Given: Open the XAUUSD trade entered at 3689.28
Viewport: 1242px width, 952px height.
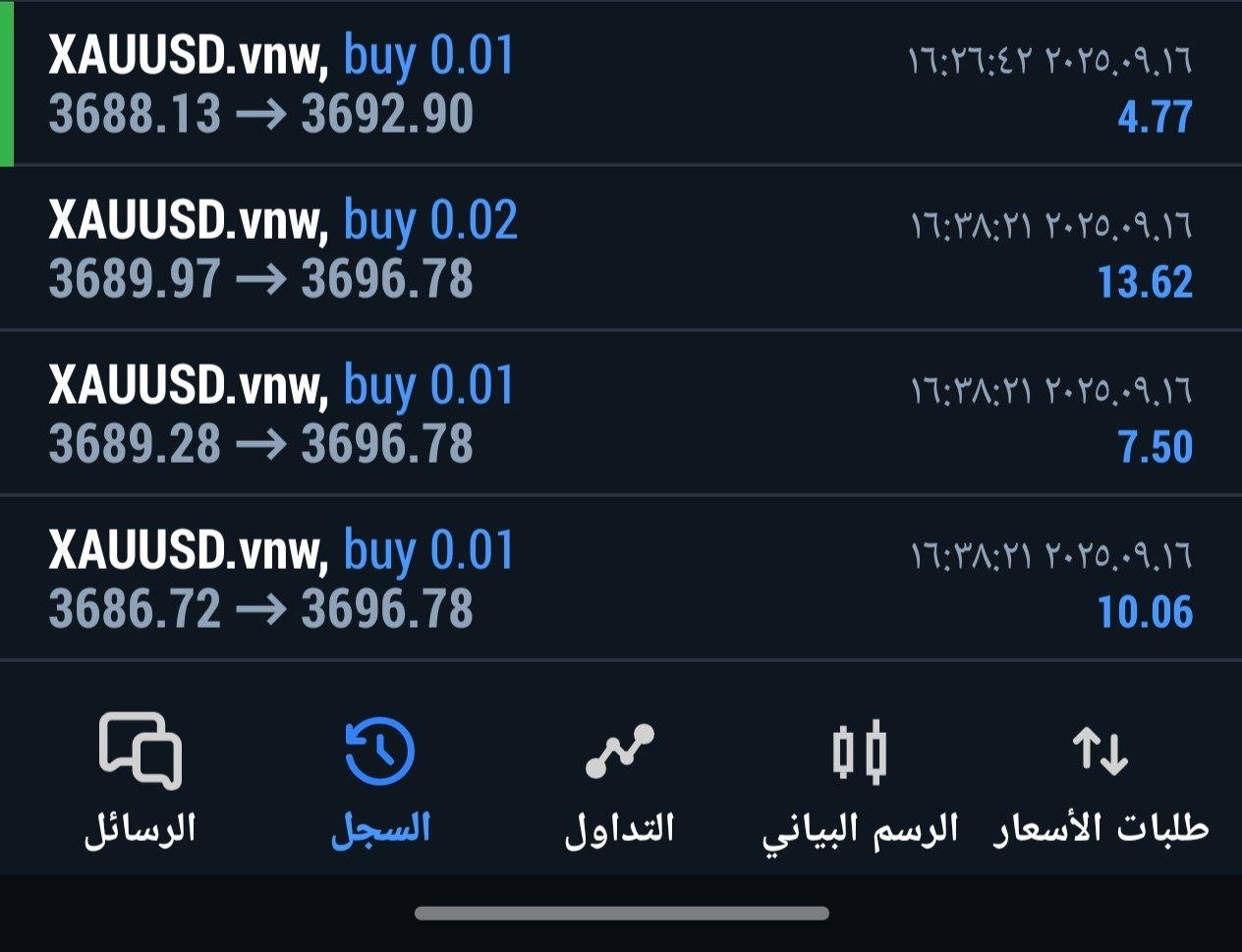Looking at the screenshot, I should tap(621, 415).
